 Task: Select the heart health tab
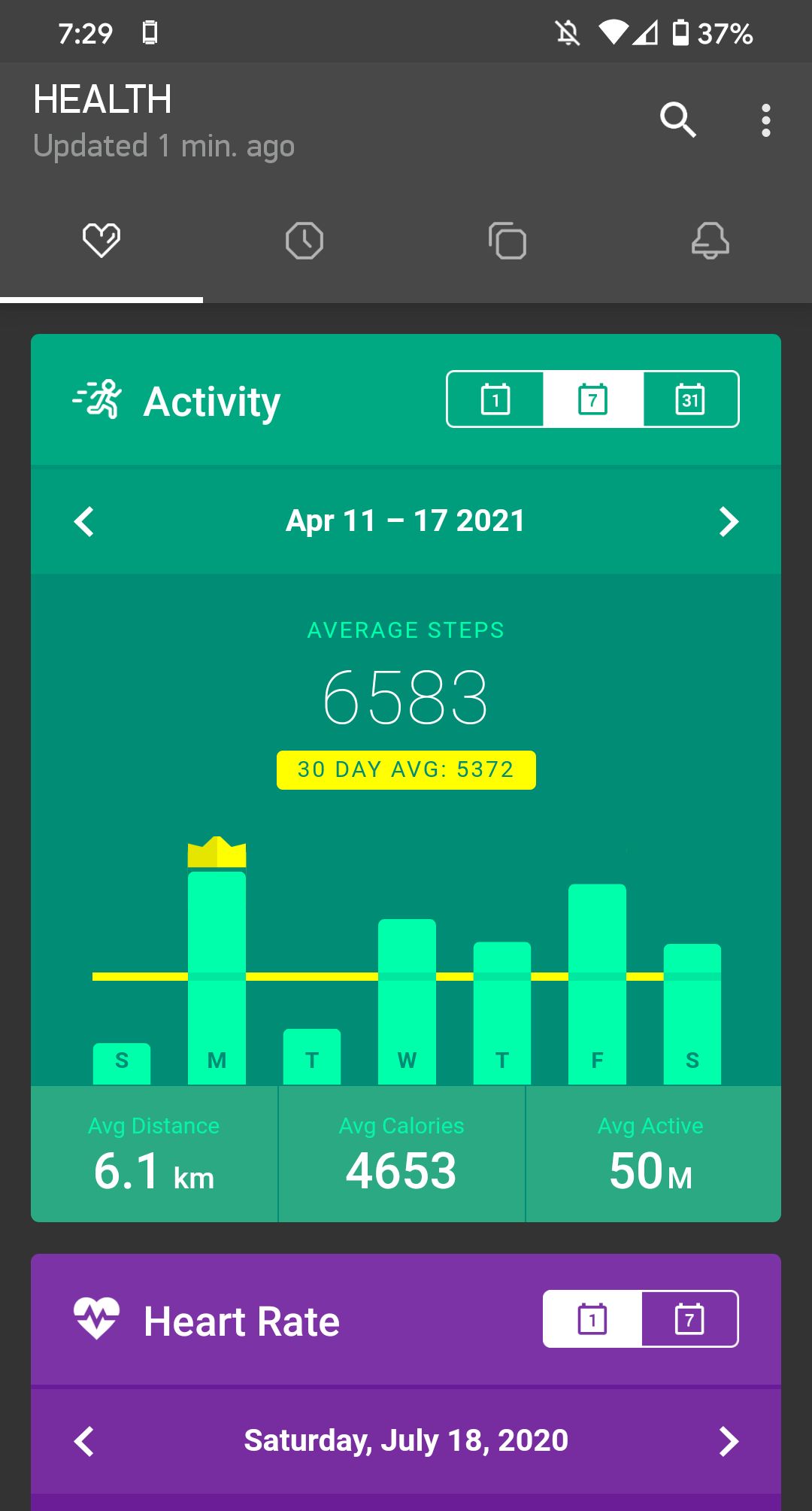(x=101, y=241)
